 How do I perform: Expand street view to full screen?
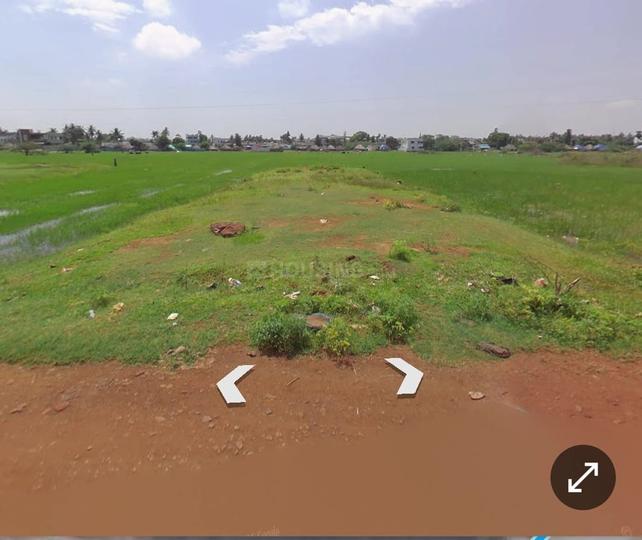point(583,477)
